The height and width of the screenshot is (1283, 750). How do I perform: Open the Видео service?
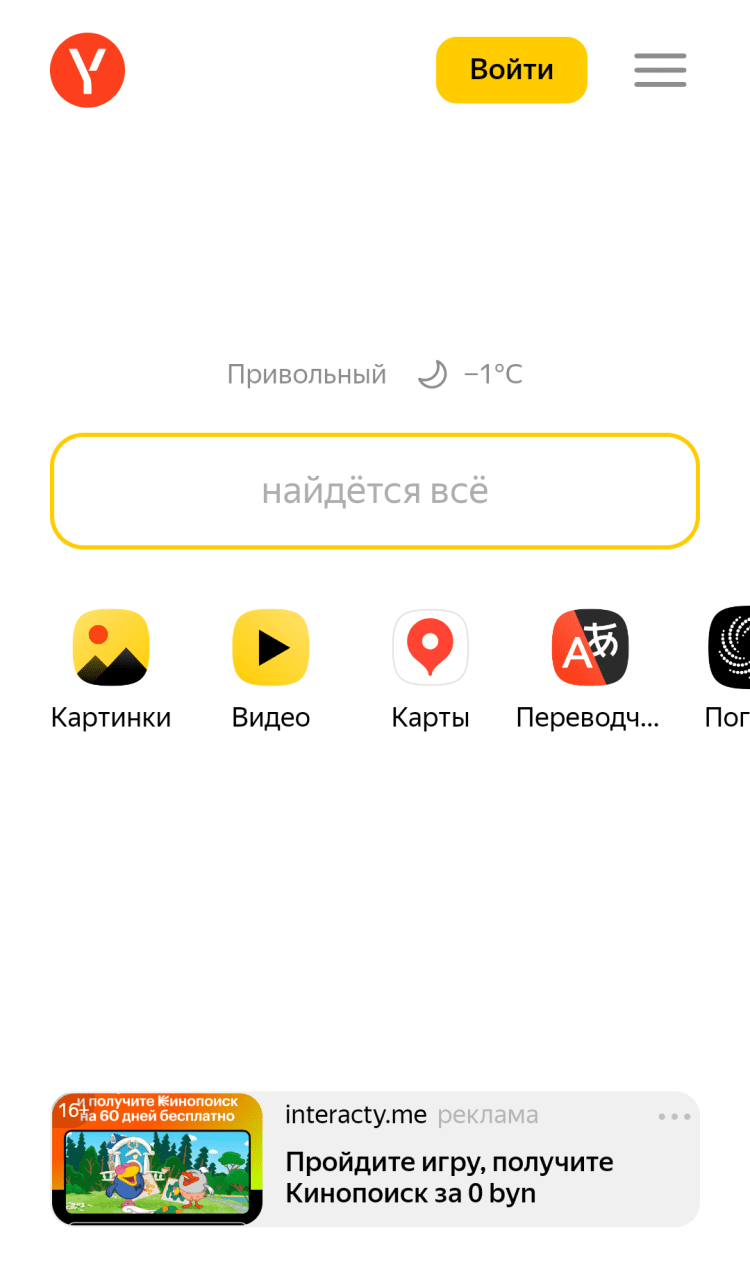tap(271, 648)
